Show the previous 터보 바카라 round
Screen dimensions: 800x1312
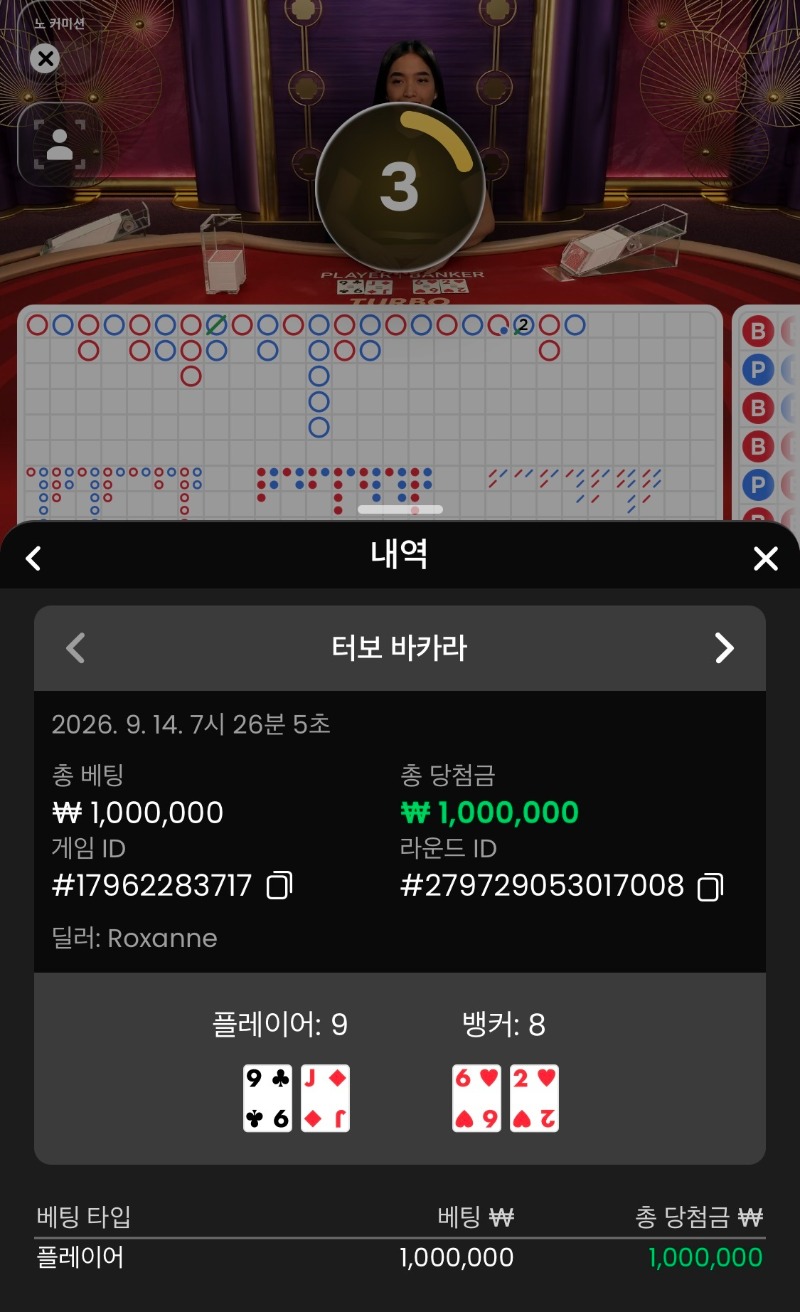click(x=75, y=648)
